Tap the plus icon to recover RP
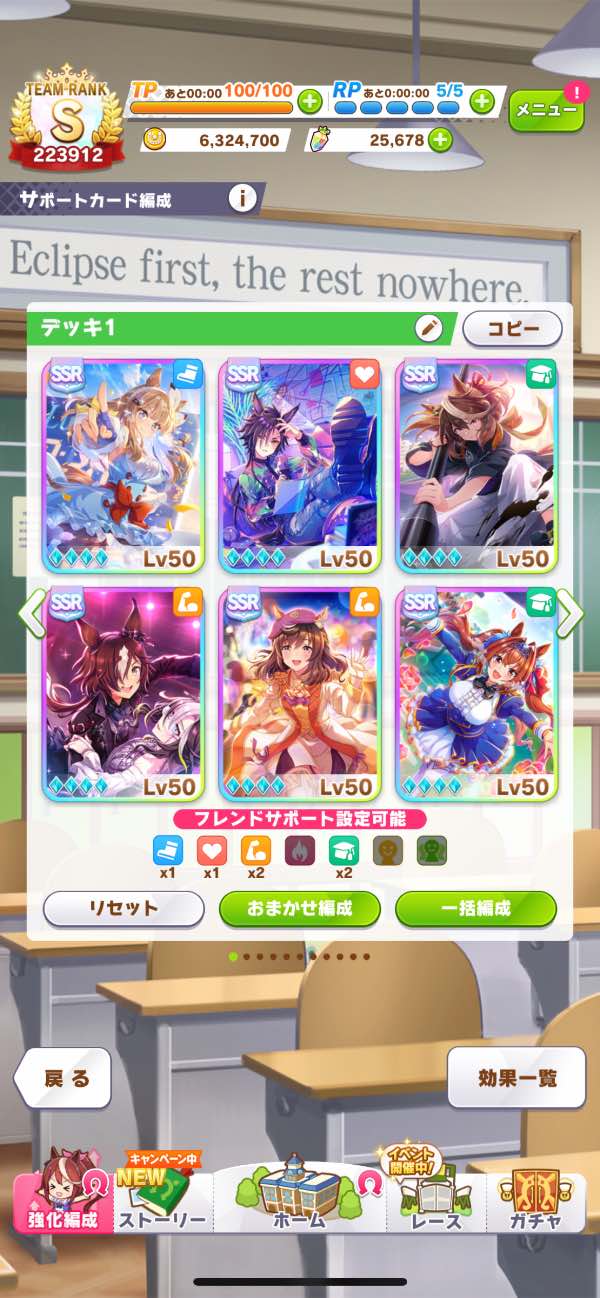 tap(482, 101)
